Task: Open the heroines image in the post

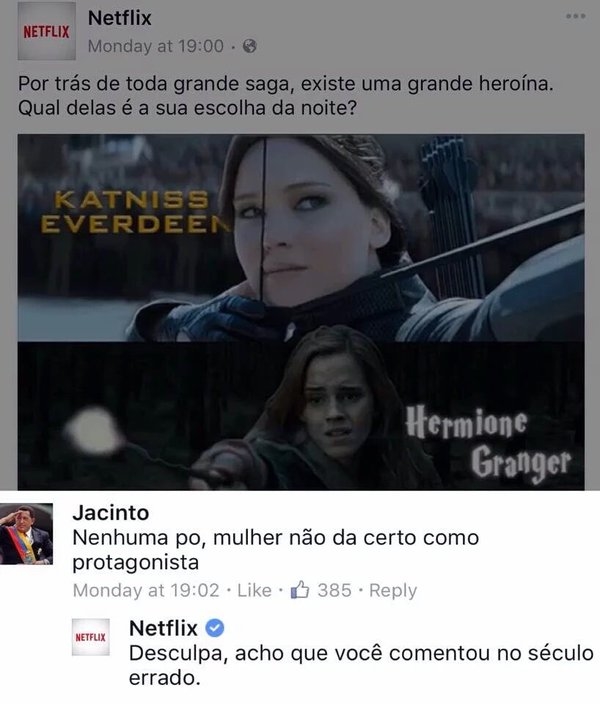Action: coord(300,310)
